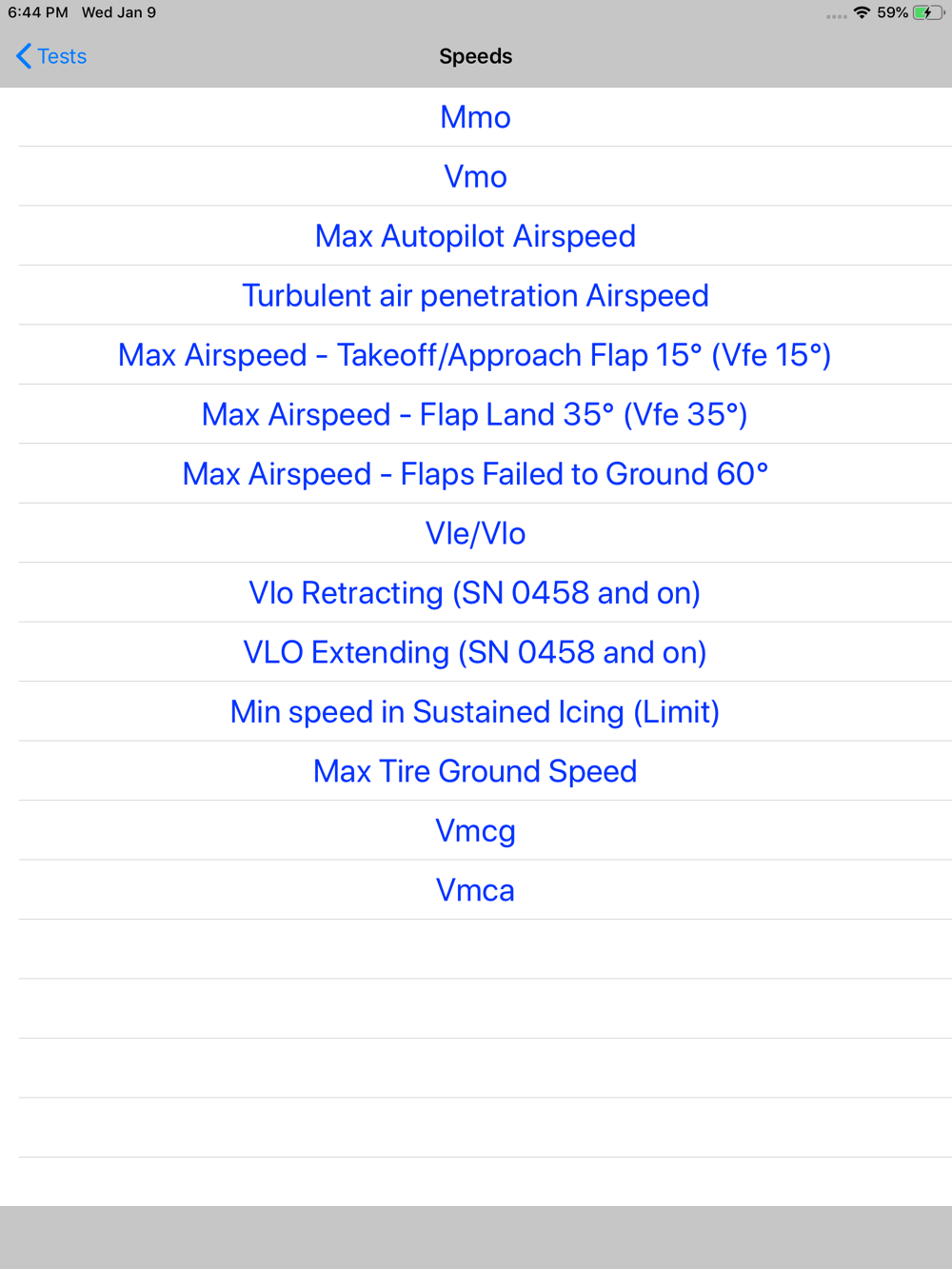Choose Max Tire Ground Speed
Image resolution: width=952 pixels, height=1269 pixels.
tap(476, 771)
